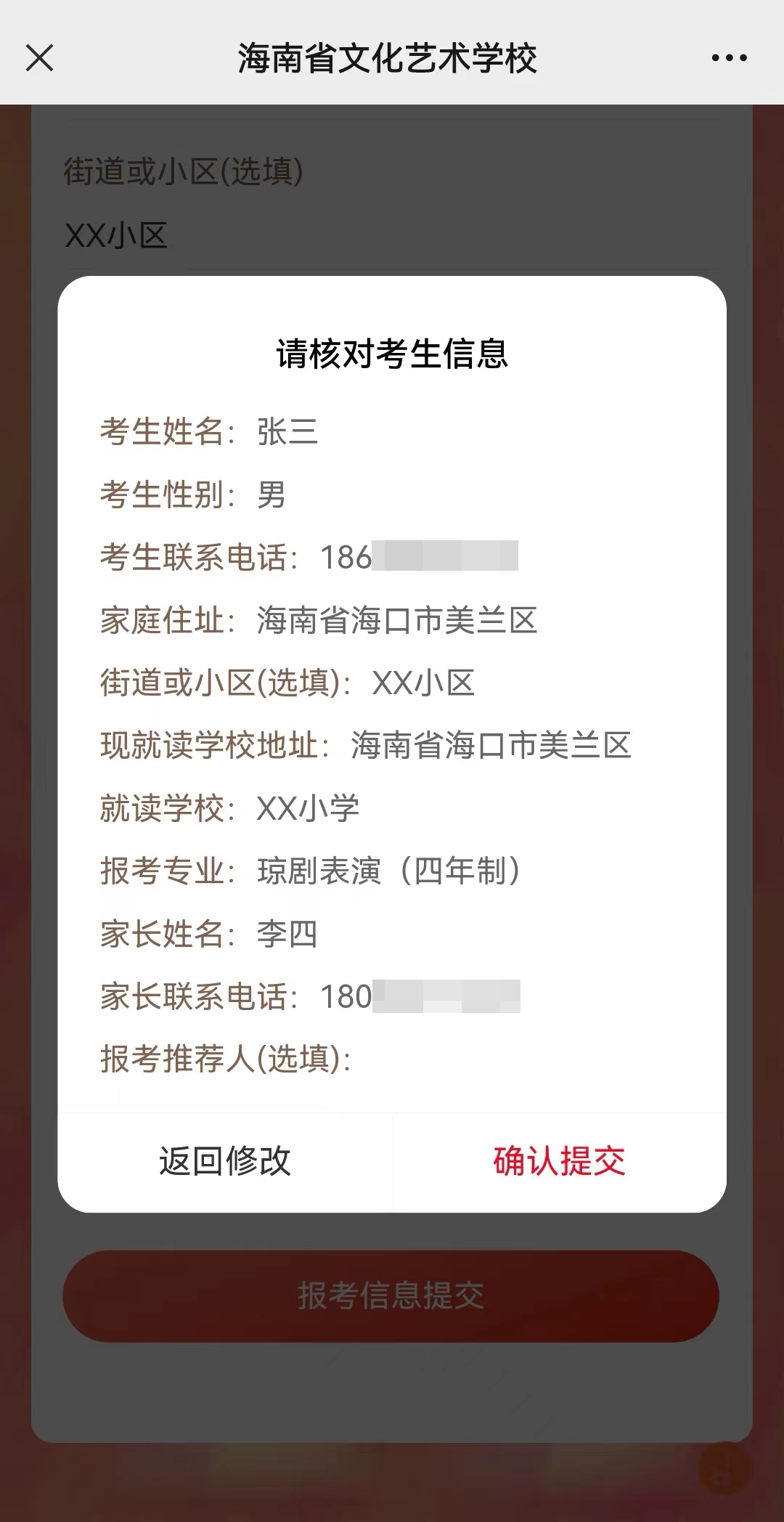
Task: Confirm submission with 确认提交
Action: pyautogui.click(x=559, y=1161)
